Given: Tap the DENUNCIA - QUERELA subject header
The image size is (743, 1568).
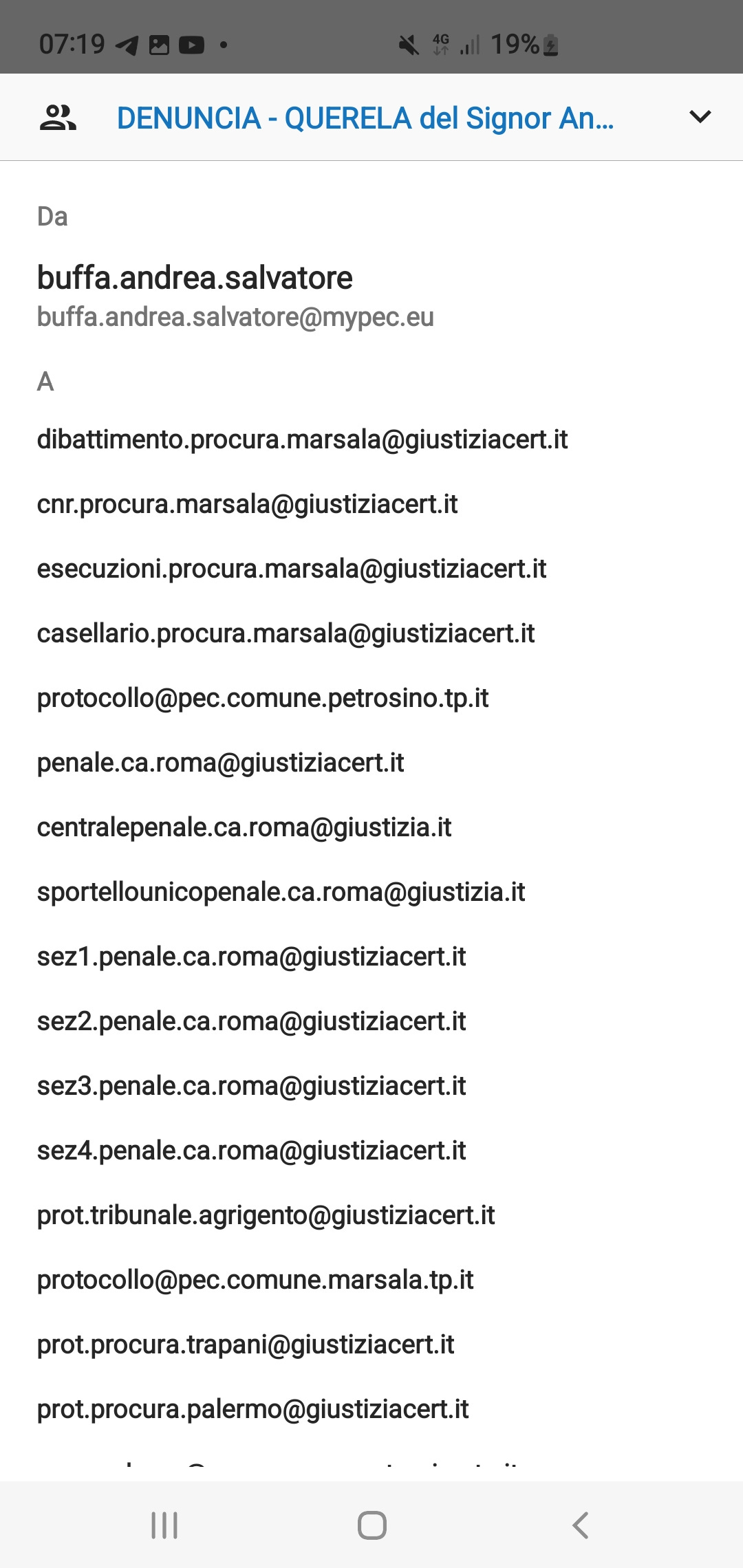Looking at the screenshot, I should coord(365,118).
